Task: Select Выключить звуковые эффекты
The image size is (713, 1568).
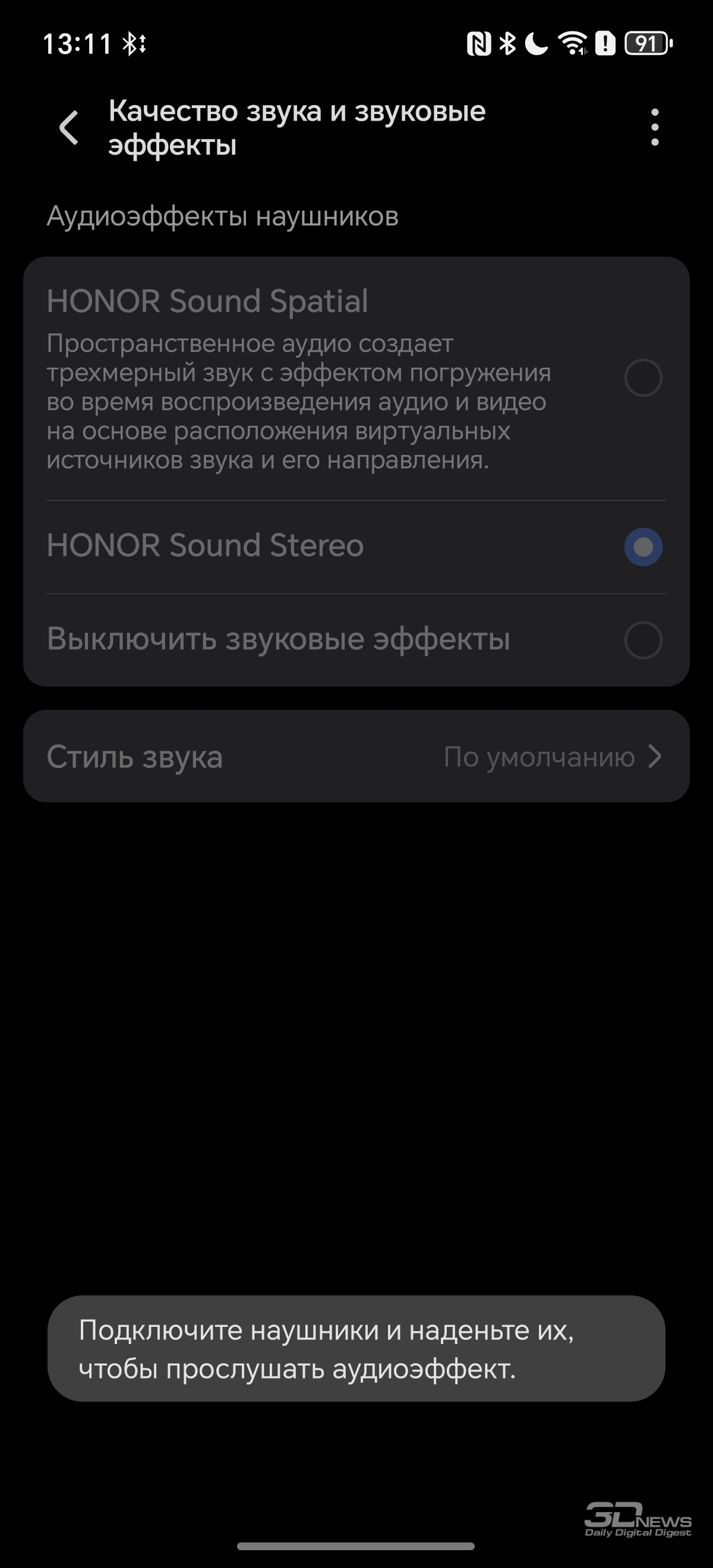Action: pos(643,640)
